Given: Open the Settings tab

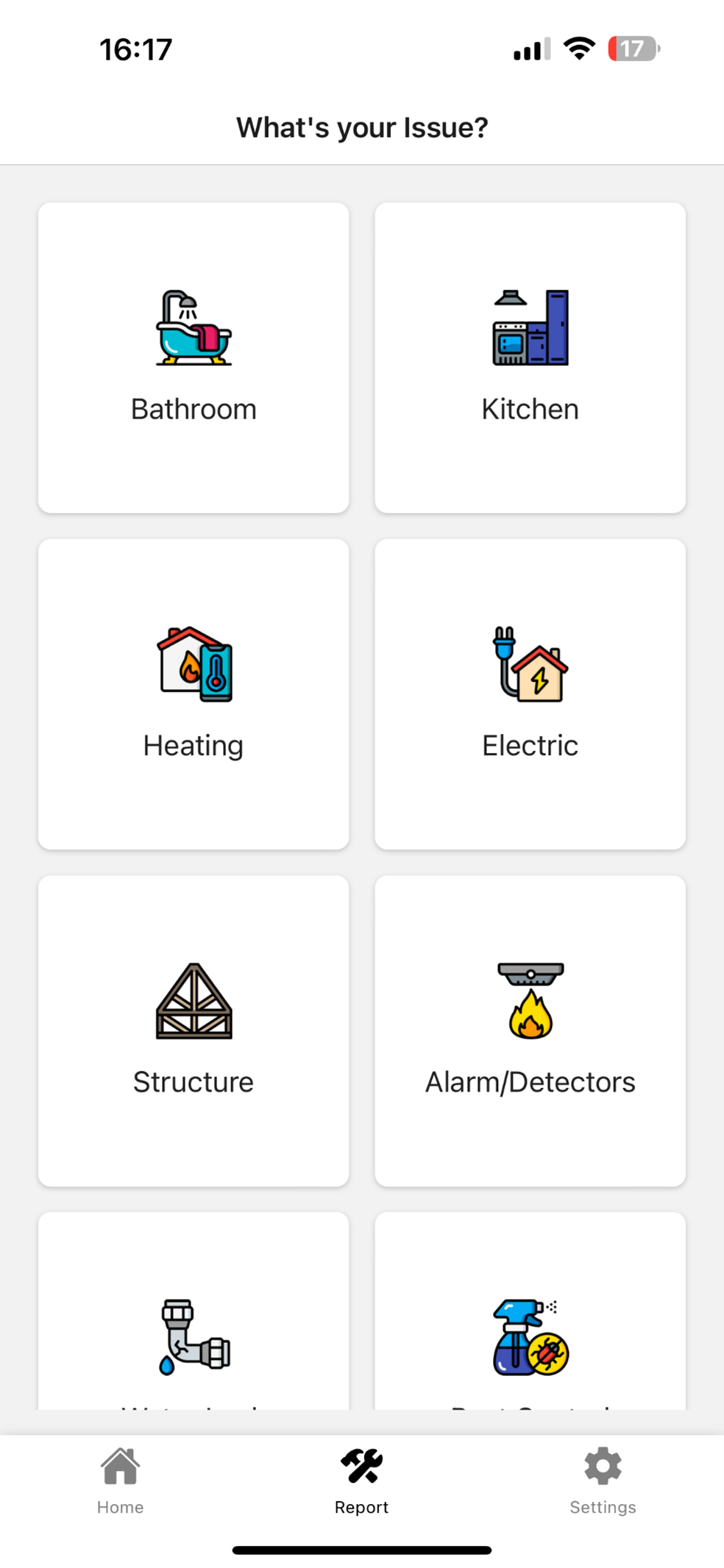Looking at the screenshot, I should [x=603, y=1480].
